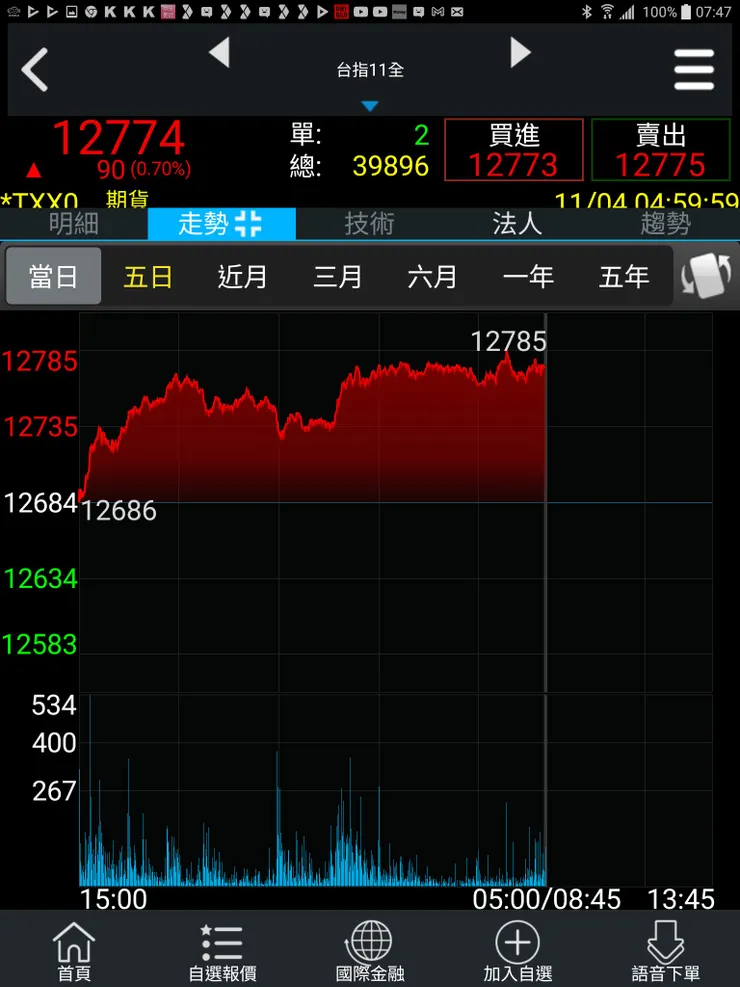Select the 自選報價 watchlist icon
The width and height of the screenshot is (740, 987).
pos(221,949)
